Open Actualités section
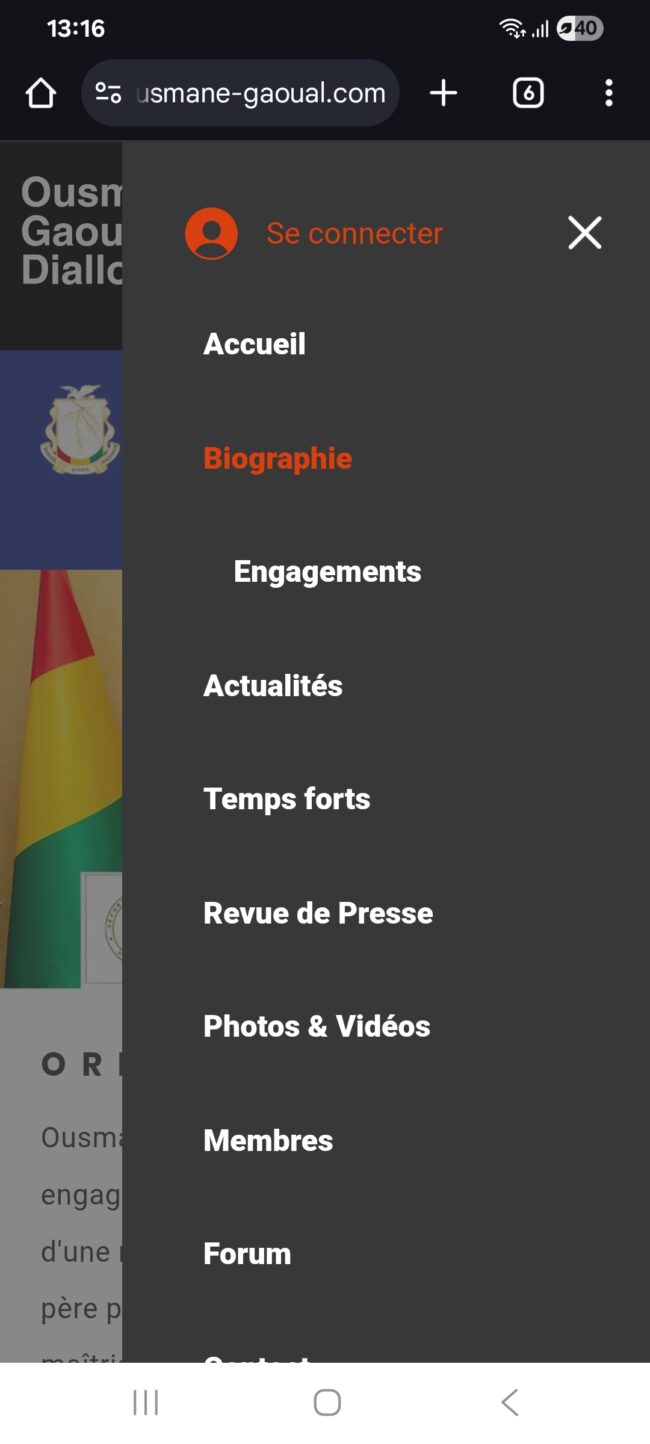 [x=272, y=686]
